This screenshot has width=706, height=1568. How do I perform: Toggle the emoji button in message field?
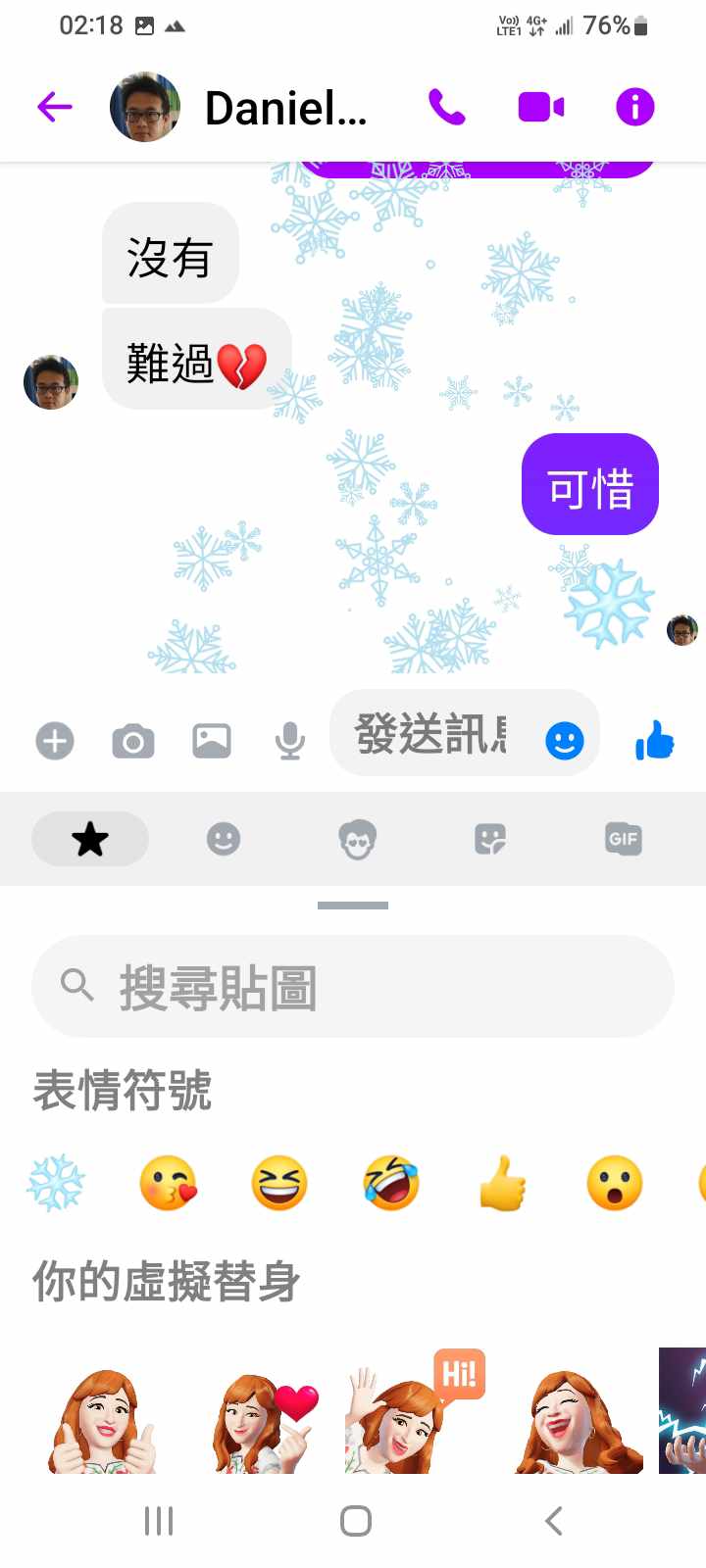coord(564,741)
